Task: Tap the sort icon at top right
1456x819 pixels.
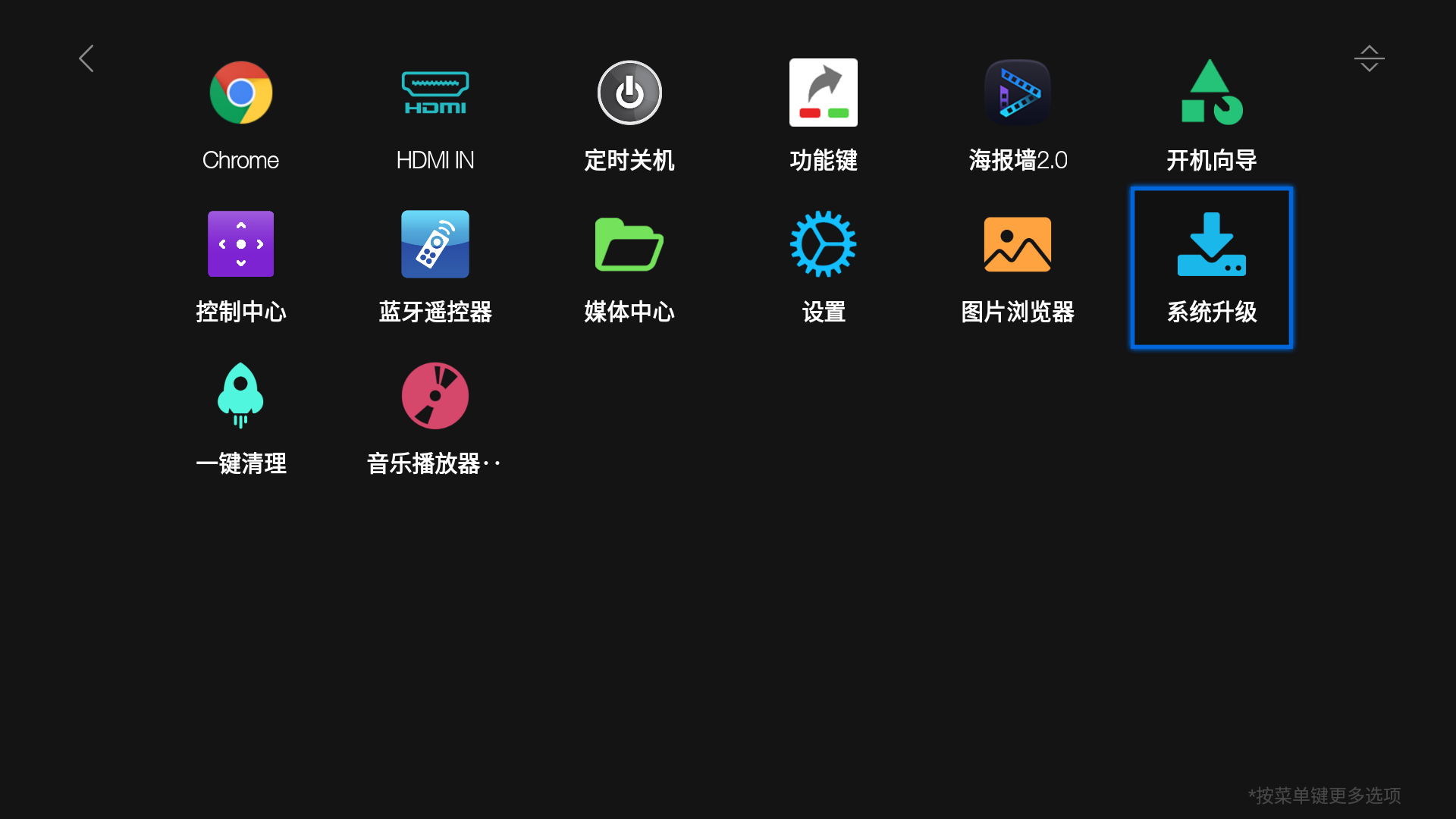Action: click(x=1369, y=58)
